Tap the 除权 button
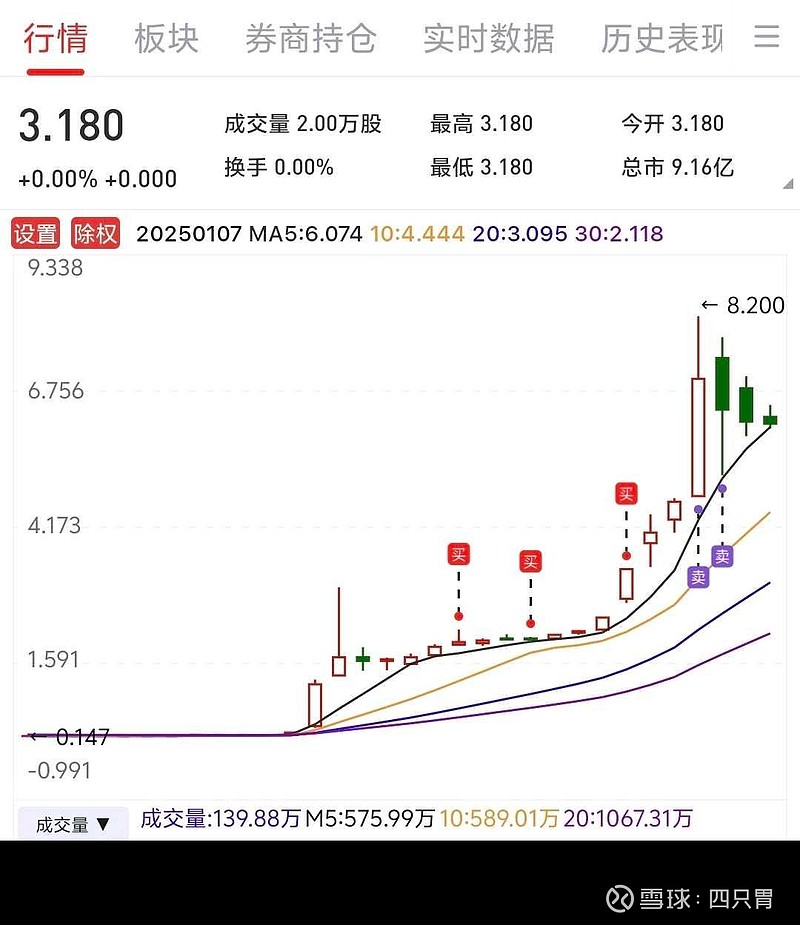 click(x=95, y=234)
